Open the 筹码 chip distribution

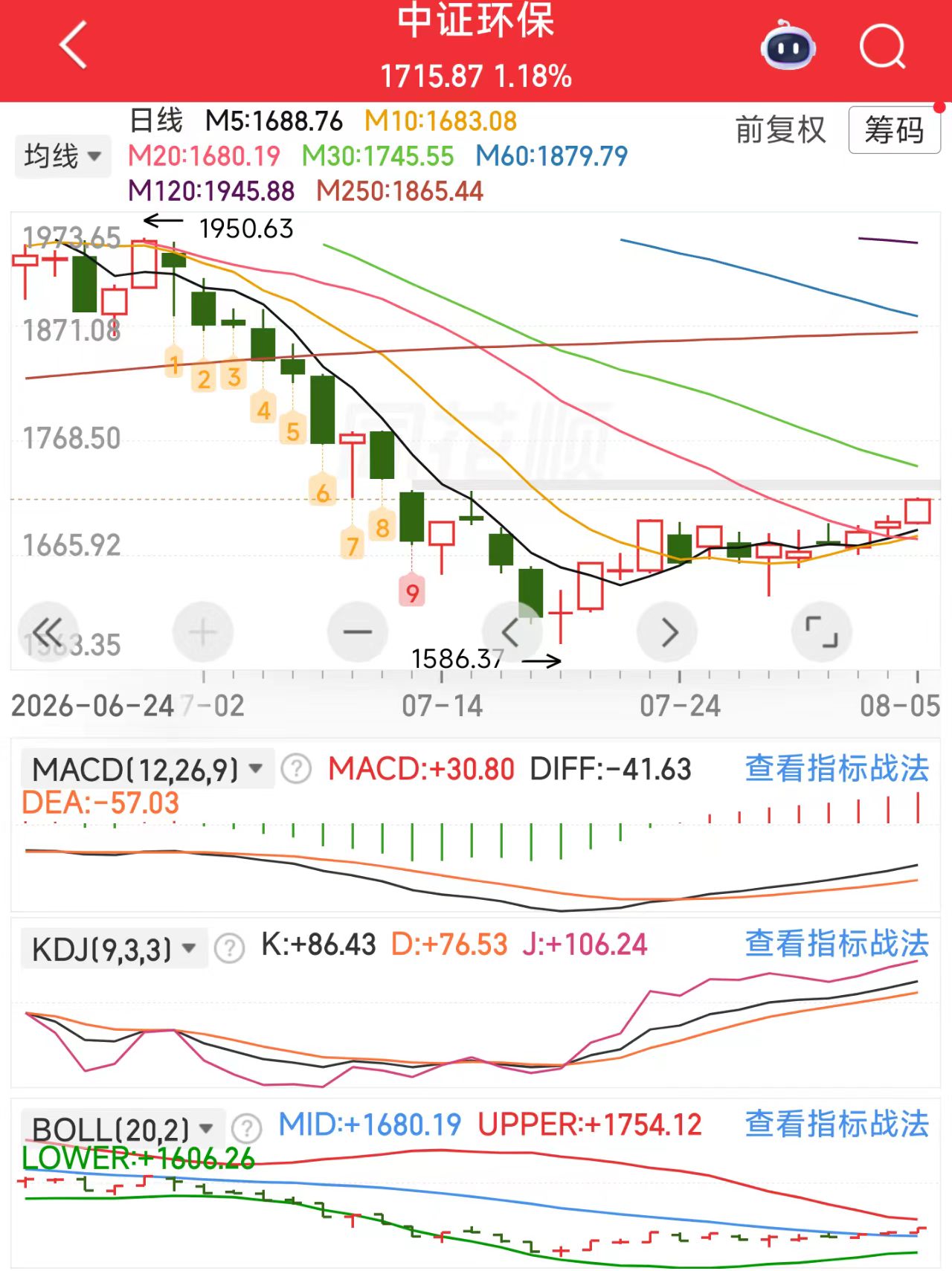[x=894, y=130]
